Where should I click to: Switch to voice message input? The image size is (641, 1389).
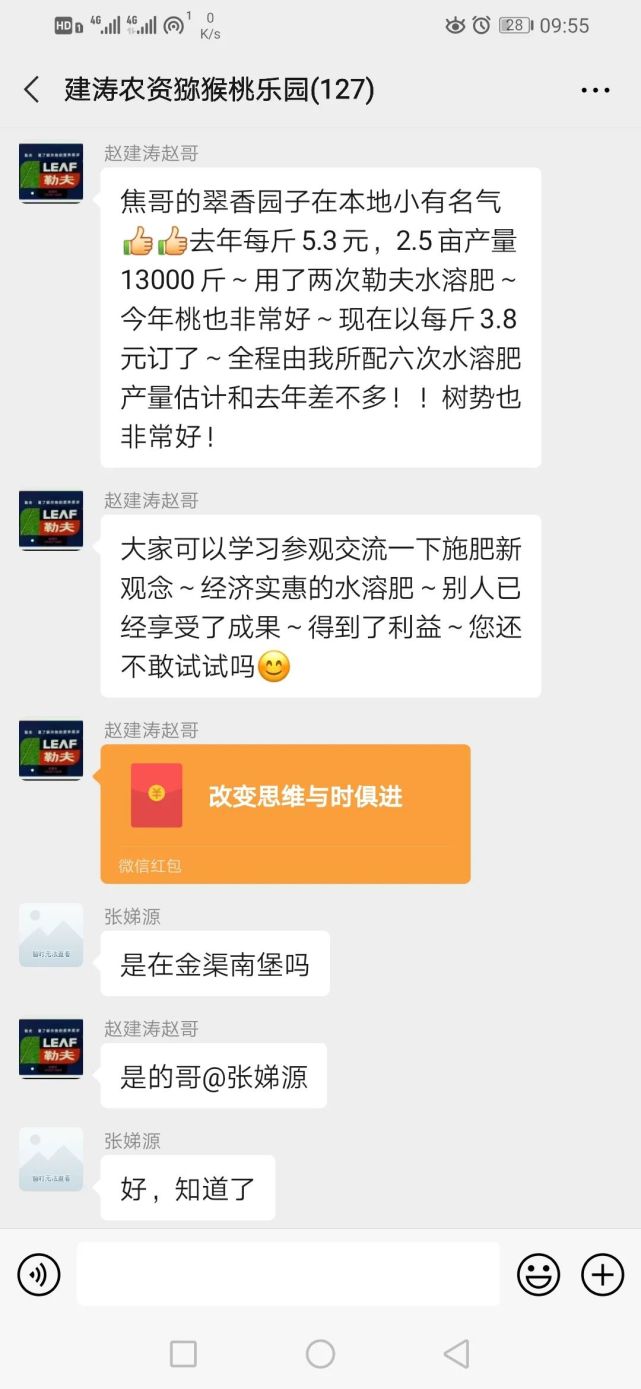coord(39,1275)
